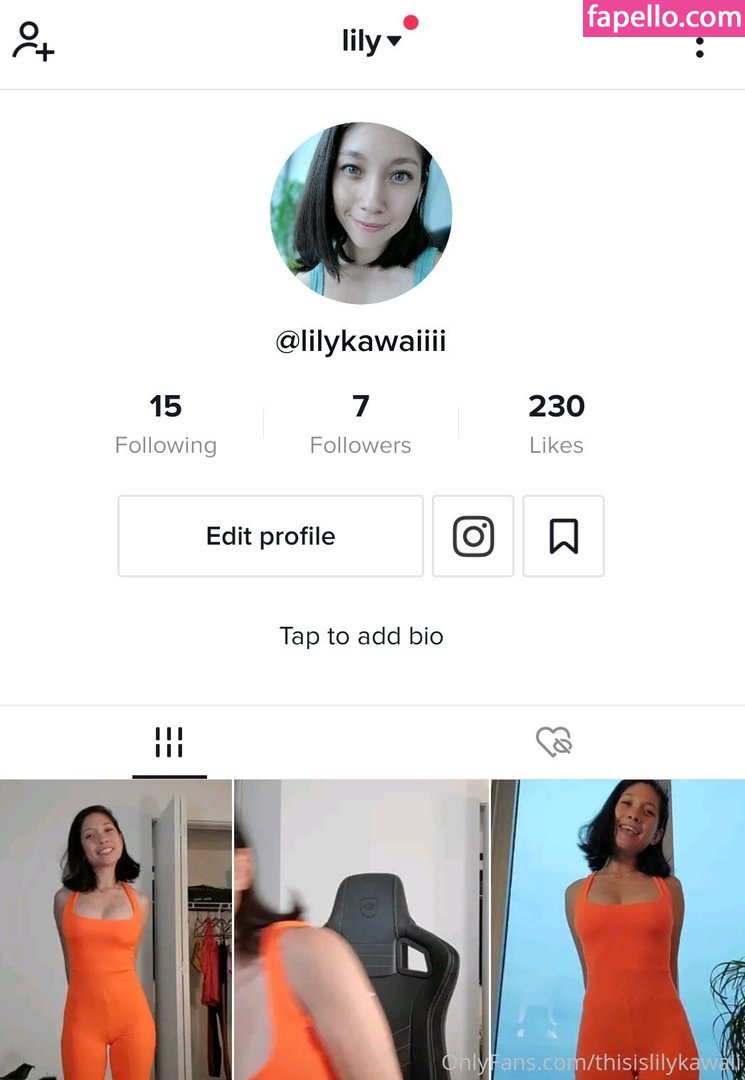View the Following list

click(166, 424)
